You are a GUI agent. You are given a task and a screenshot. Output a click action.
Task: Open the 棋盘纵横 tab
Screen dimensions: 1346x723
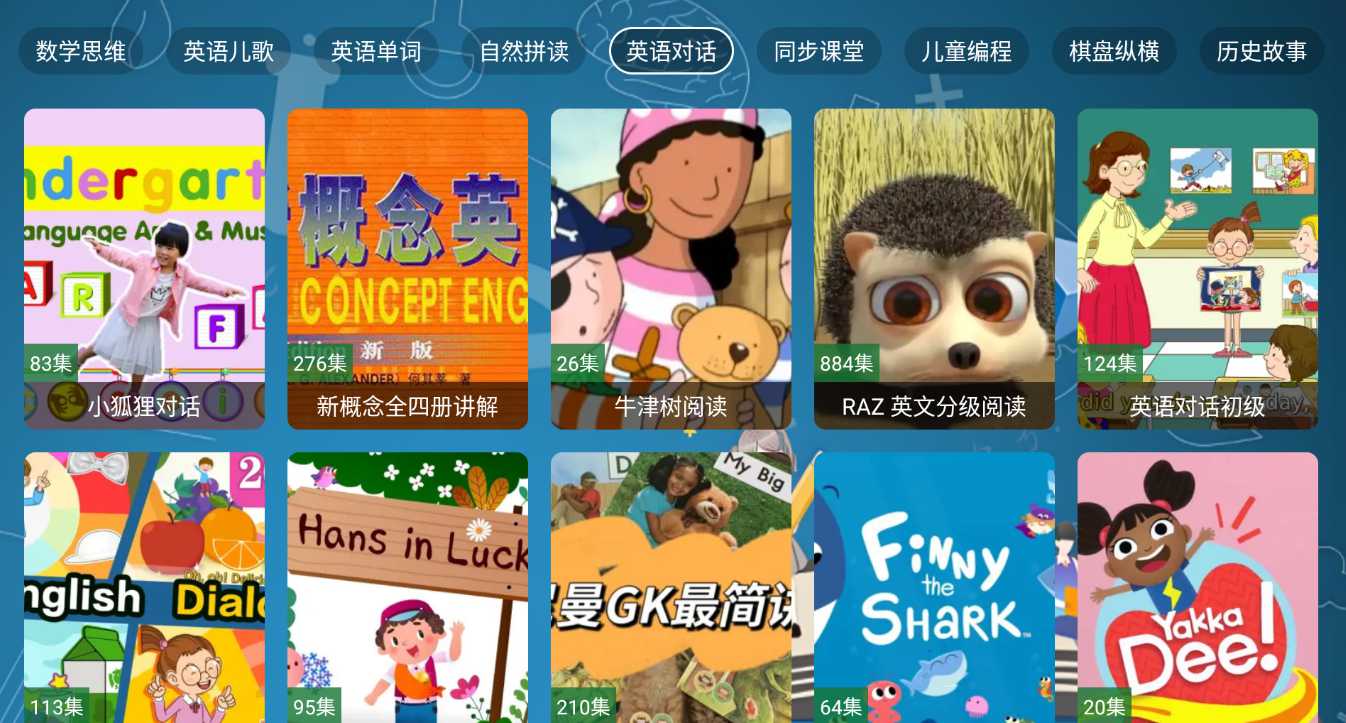(1114, 51)
